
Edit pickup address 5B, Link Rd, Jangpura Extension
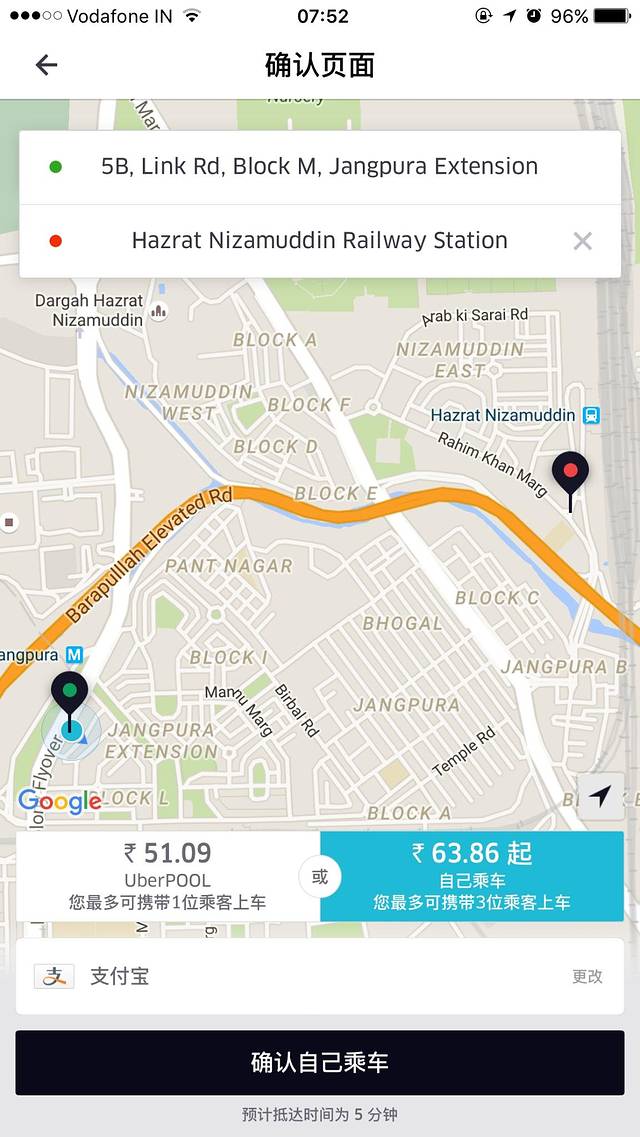319,167
